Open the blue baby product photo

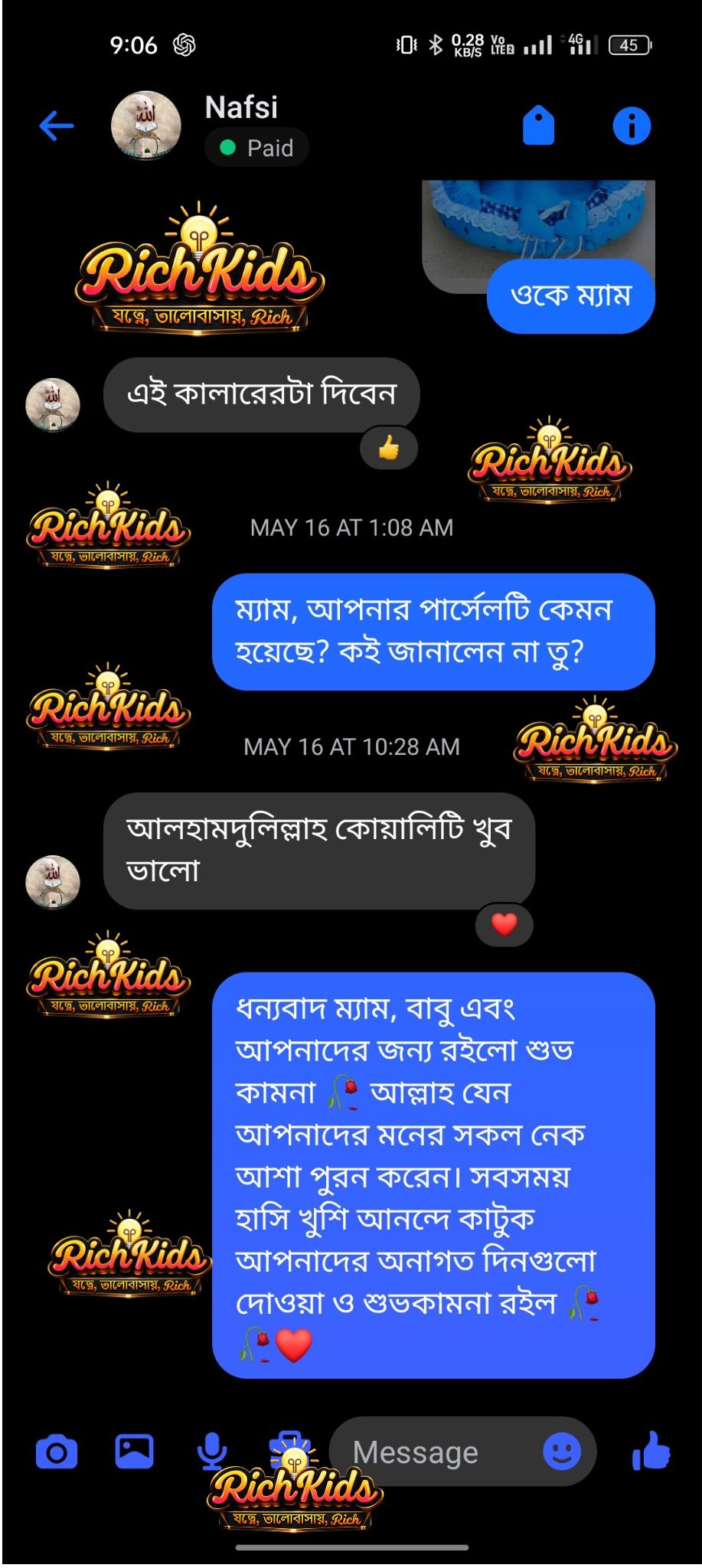tap(538, 218)
